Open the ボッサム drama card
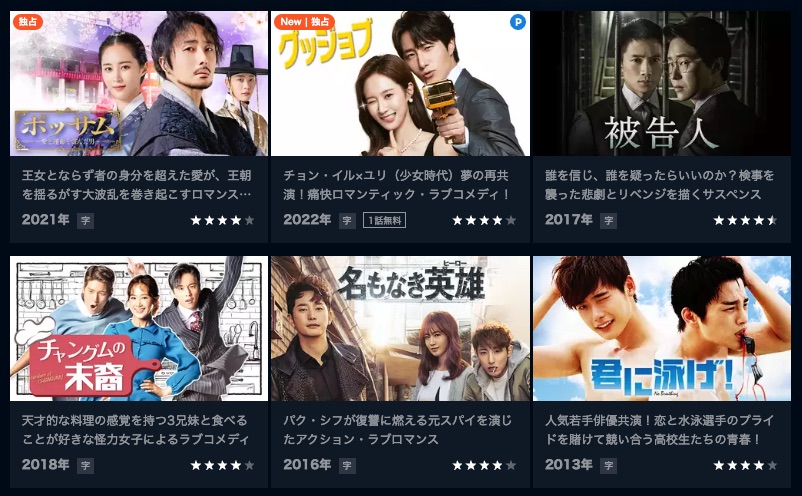Image resolution: width=802 pixels, height=496 pixels. click(139, 85)
